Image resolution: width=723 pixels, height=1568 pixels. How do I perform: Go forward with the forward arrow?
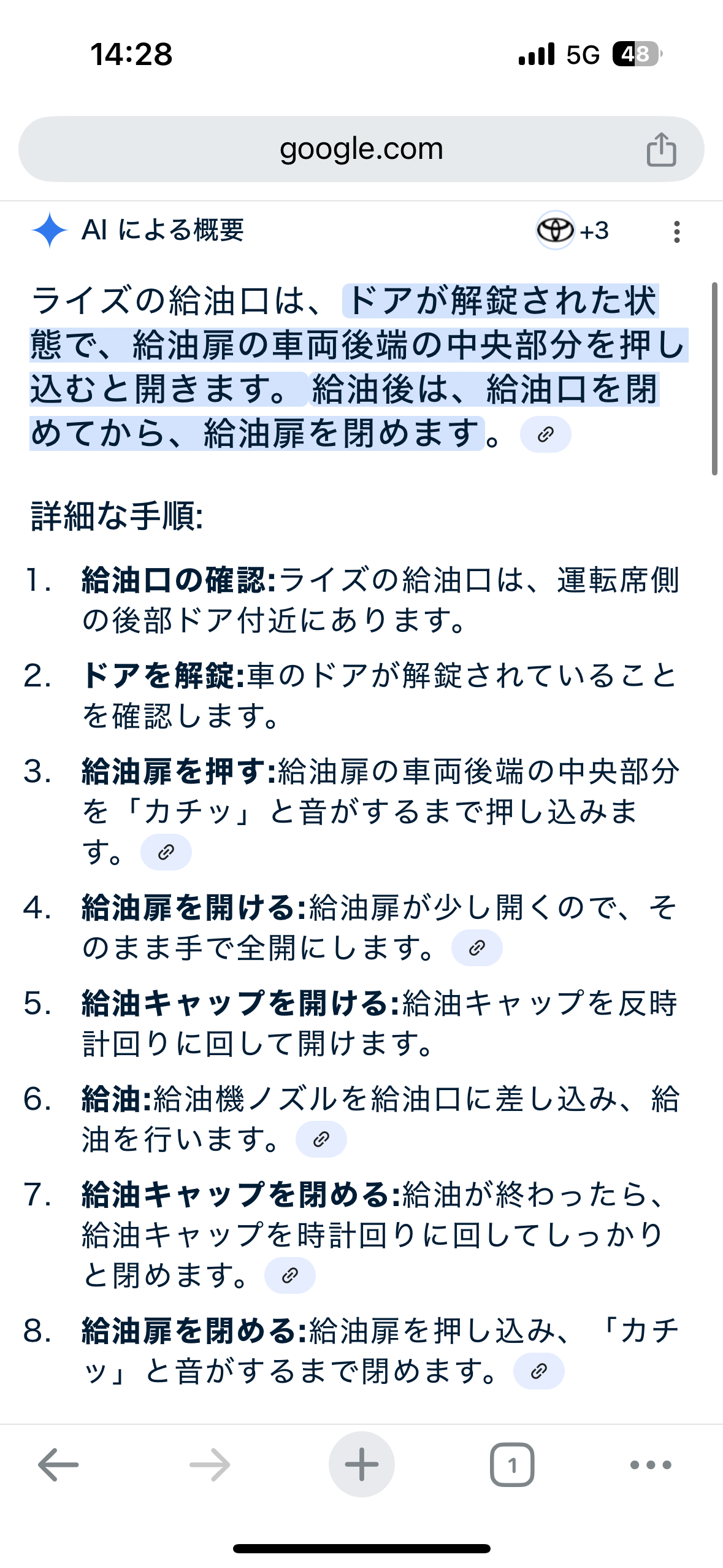point(210,1465)
